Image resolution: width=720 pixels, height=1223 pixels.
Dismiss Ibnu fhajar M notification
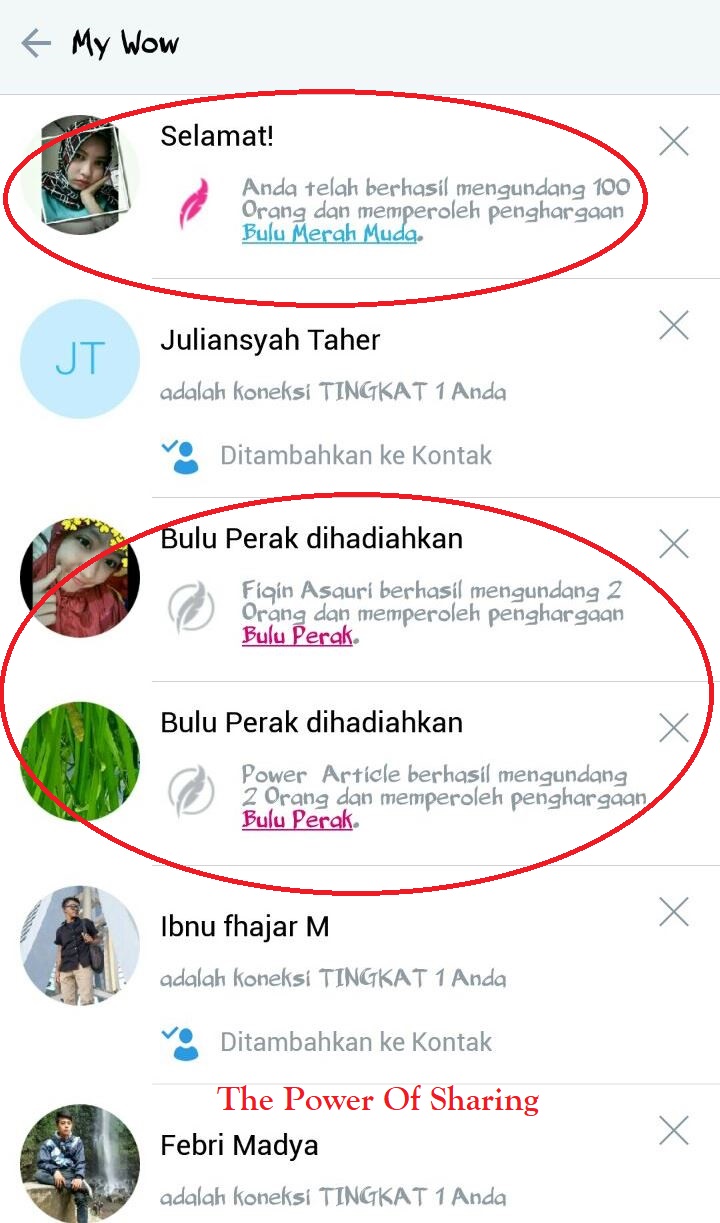(674, 912)
